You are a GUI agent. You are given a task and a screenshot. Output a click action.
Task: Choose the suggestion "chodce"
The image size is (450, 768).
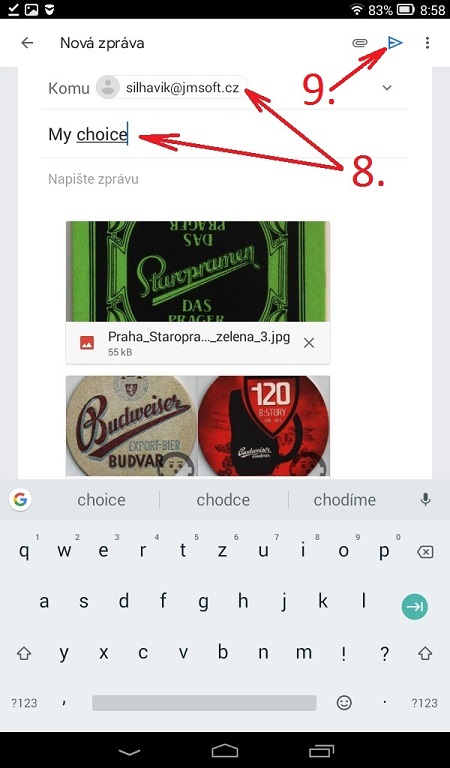[x=223, y=500]
